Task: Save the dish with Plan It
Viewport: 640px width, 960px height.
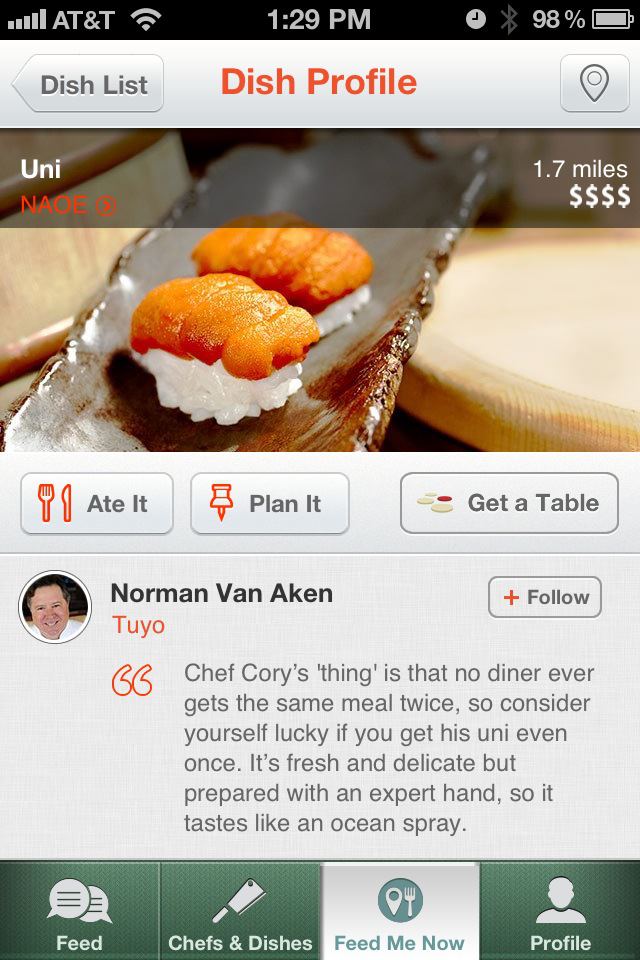Action: [x=269, y=503]
